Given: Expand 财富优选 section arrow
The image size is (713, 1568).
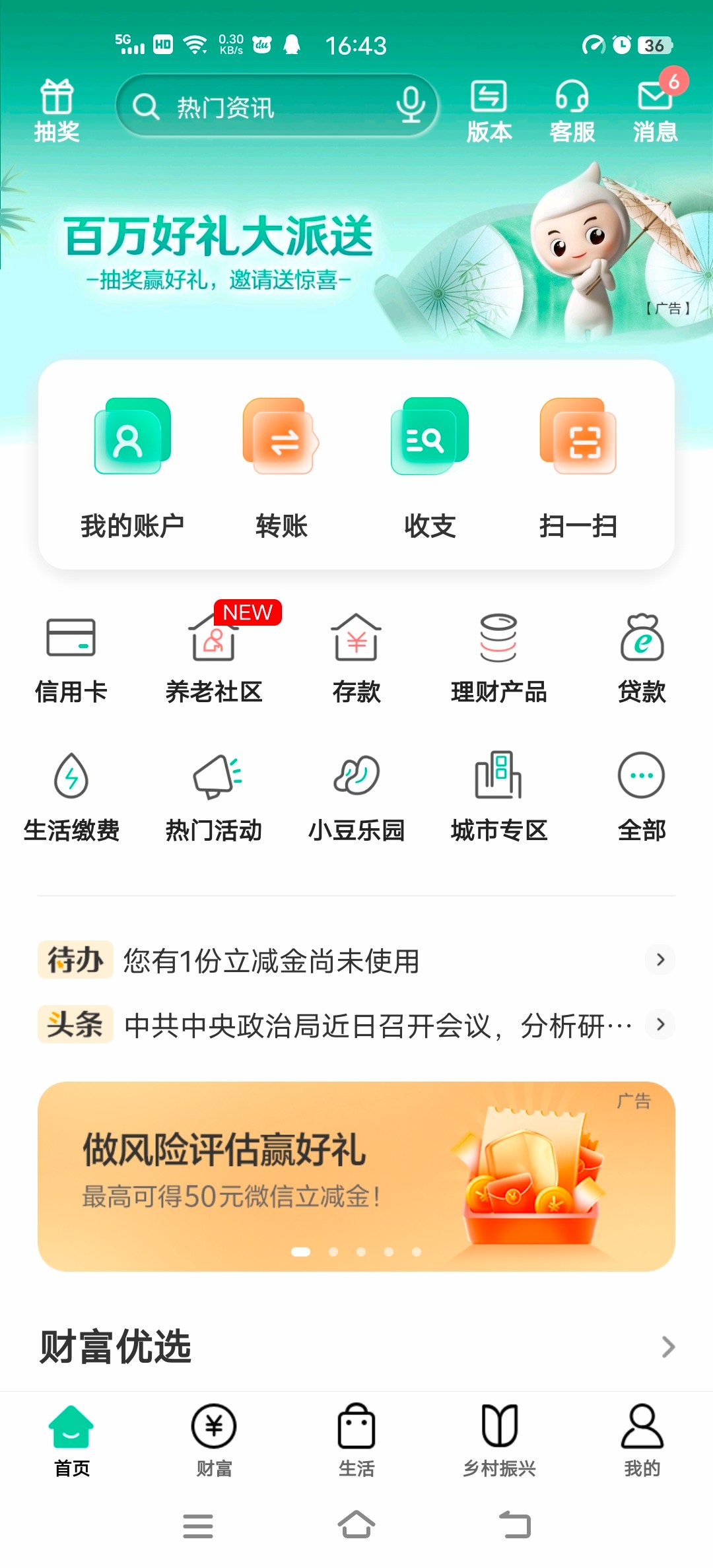Looking at the screenshot, I should click(668, 1347).
